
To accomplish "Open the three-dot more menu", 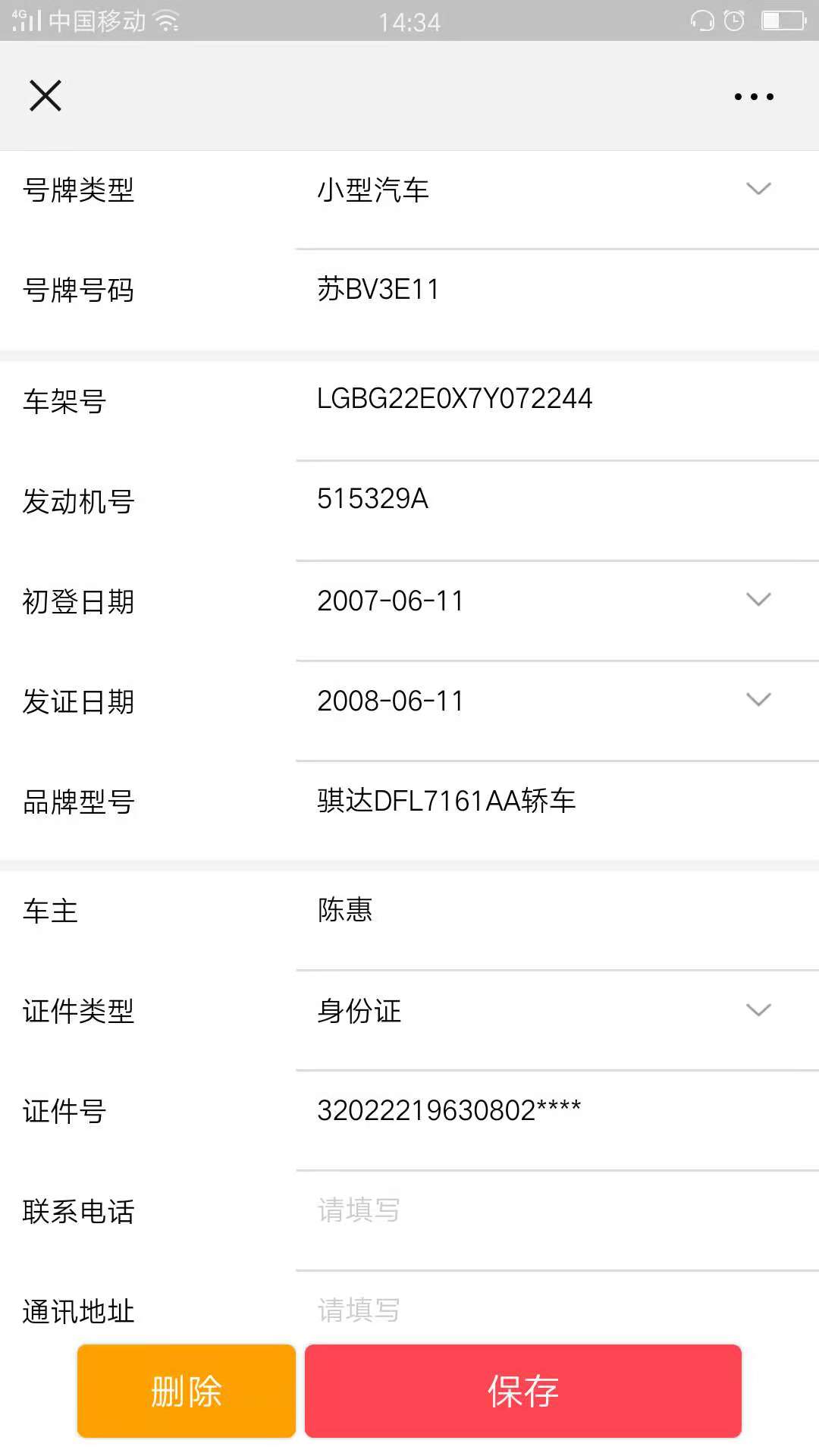I will (x=754, y=96).
